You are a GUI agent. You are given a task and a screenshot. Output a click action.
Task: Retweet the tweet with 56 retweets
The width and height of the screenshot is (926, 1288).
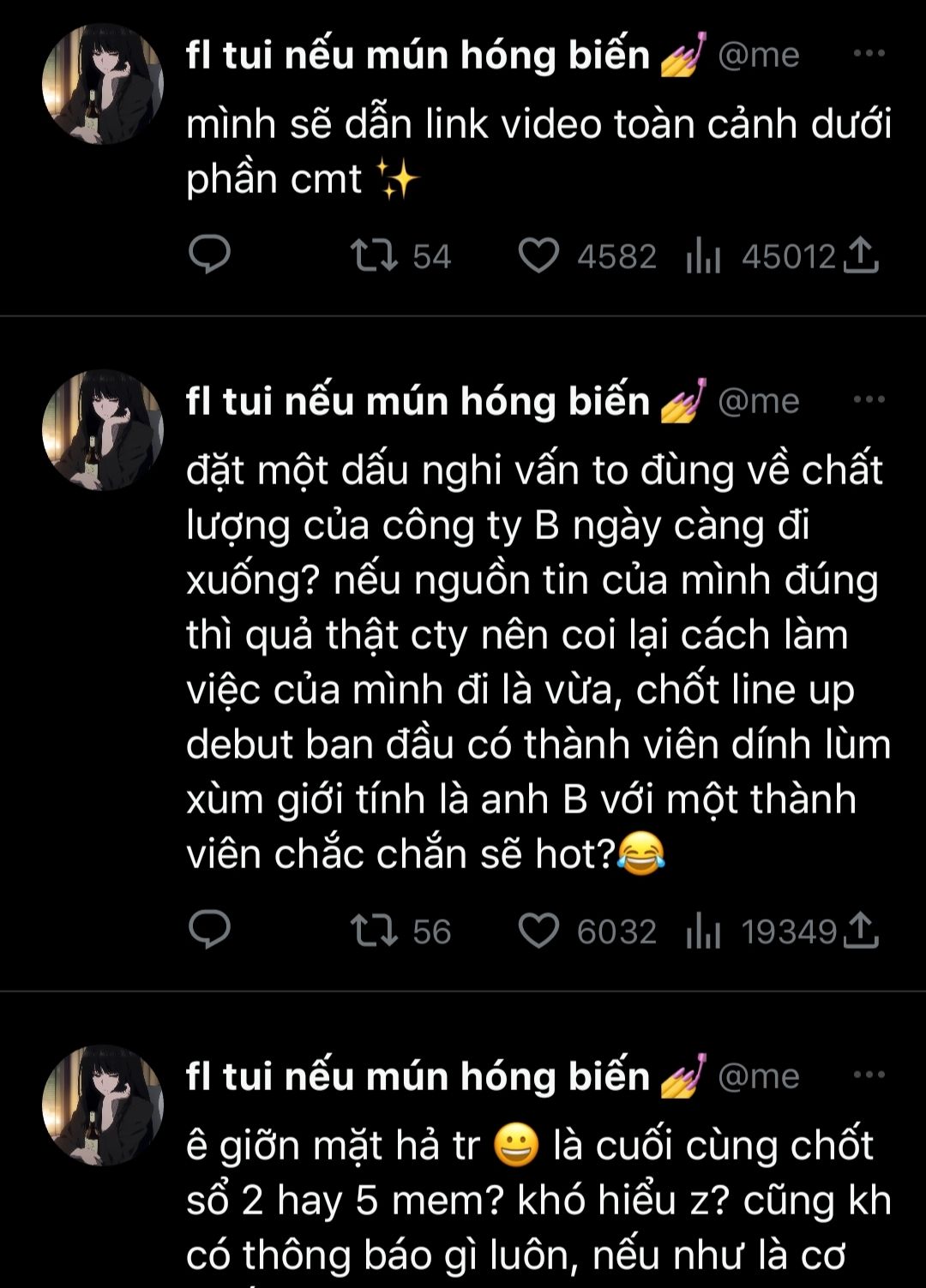[374, 931]
